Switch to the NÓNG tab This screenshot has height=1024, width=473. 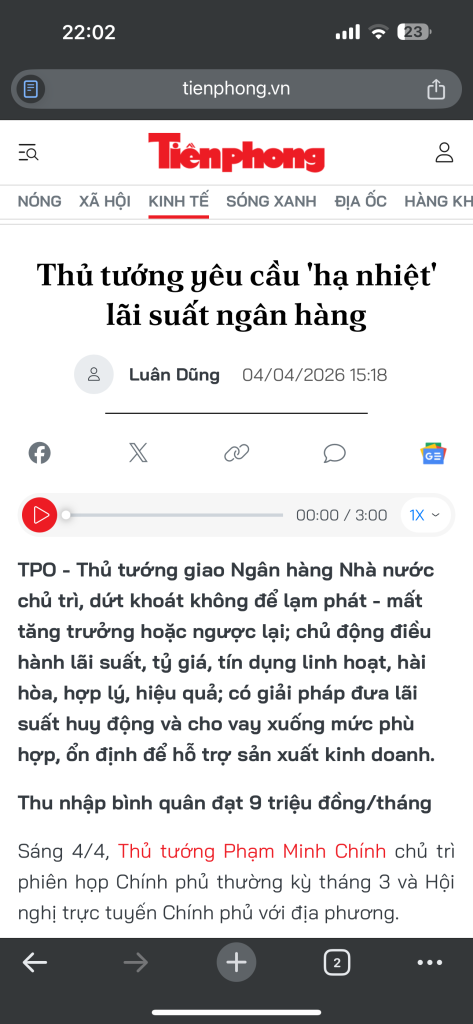tap(39, 201)
